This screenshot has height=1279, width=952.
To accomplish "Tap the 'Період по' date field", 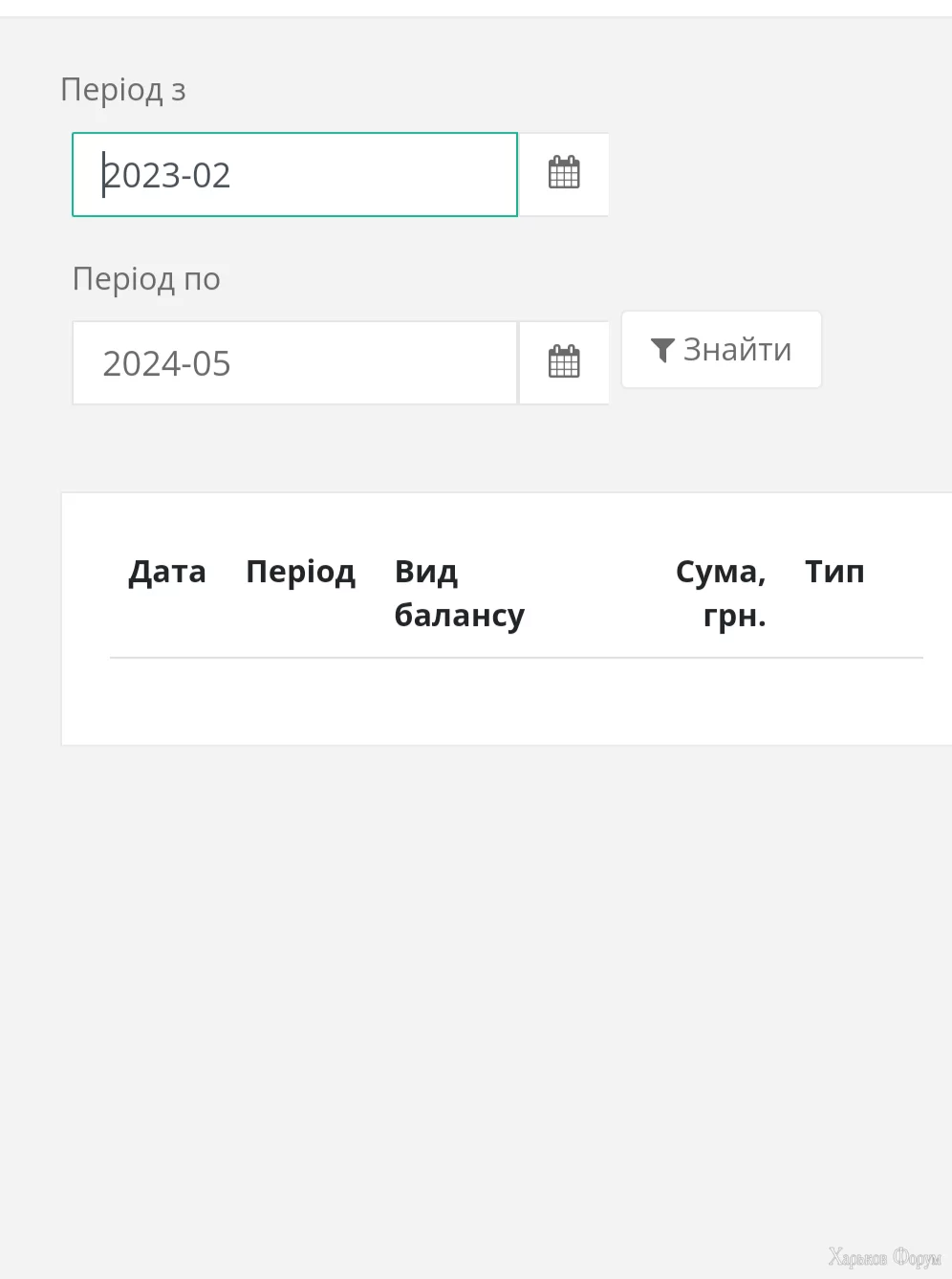I will point(294,363).
